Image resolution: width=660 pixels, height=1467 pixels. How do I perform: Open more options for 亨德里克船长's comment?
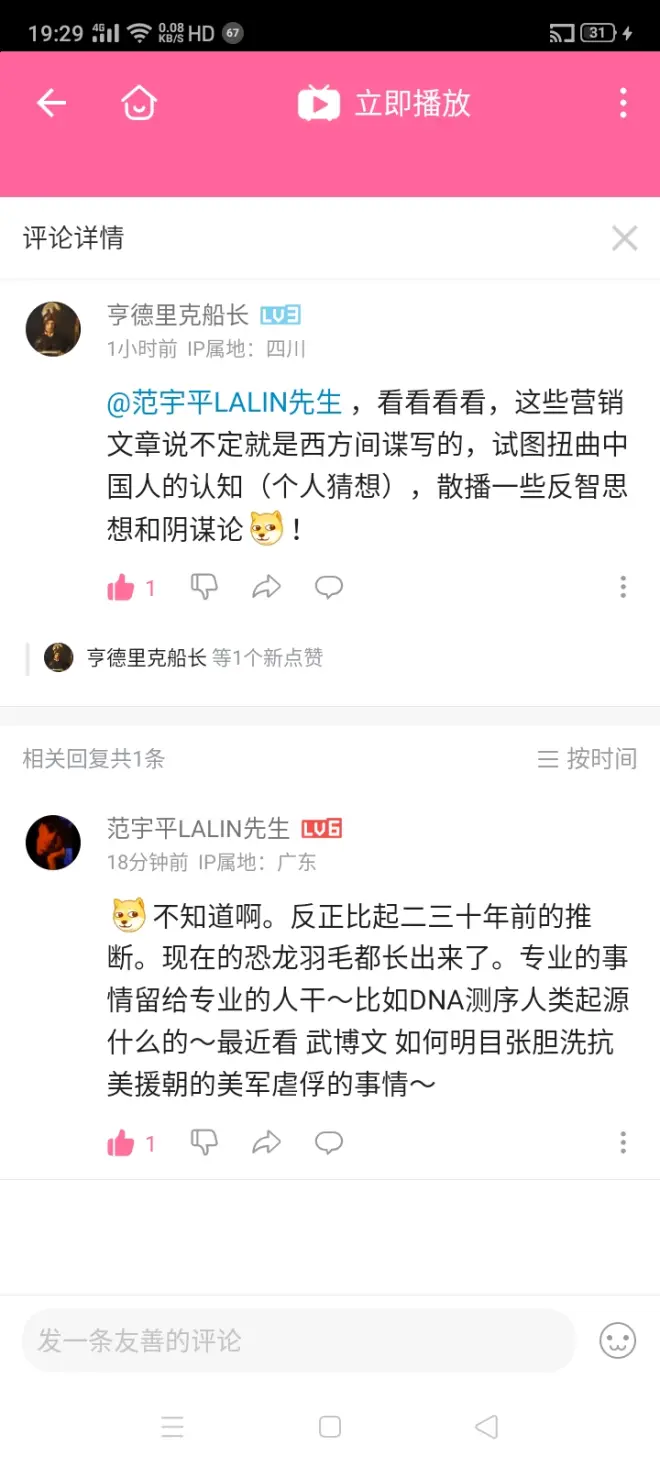(x=623, y=587)
